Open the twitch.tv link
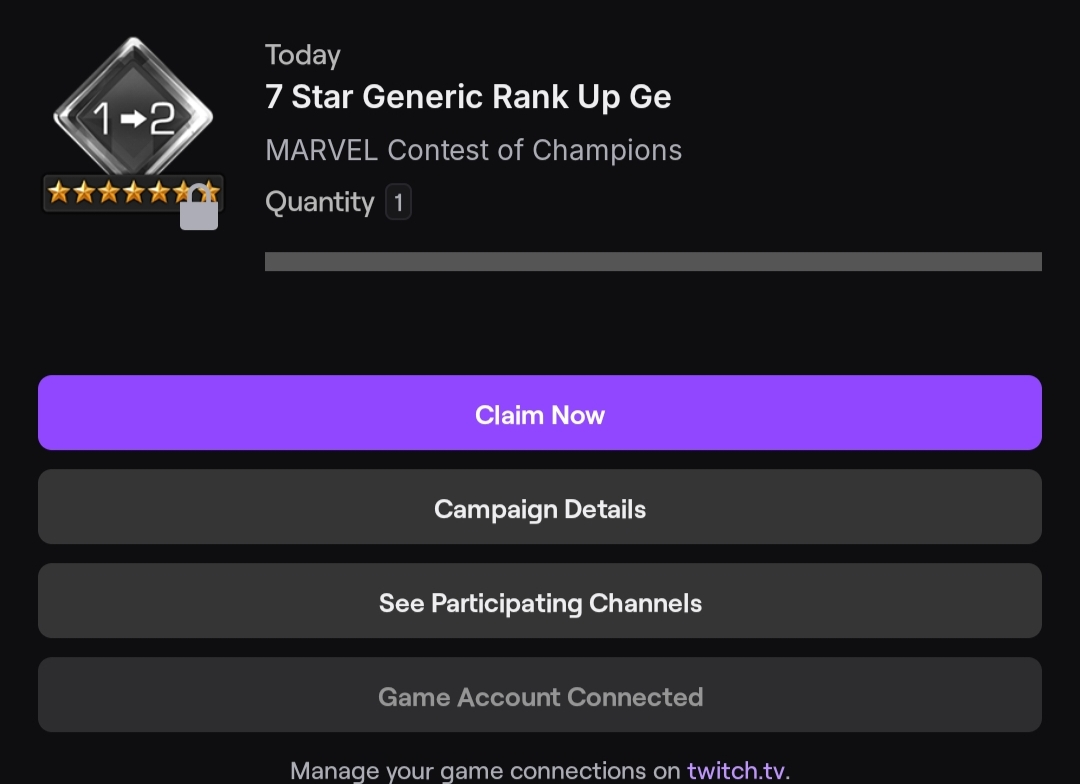The height and width of the screenshot is (784, 1080). point(735,771)
